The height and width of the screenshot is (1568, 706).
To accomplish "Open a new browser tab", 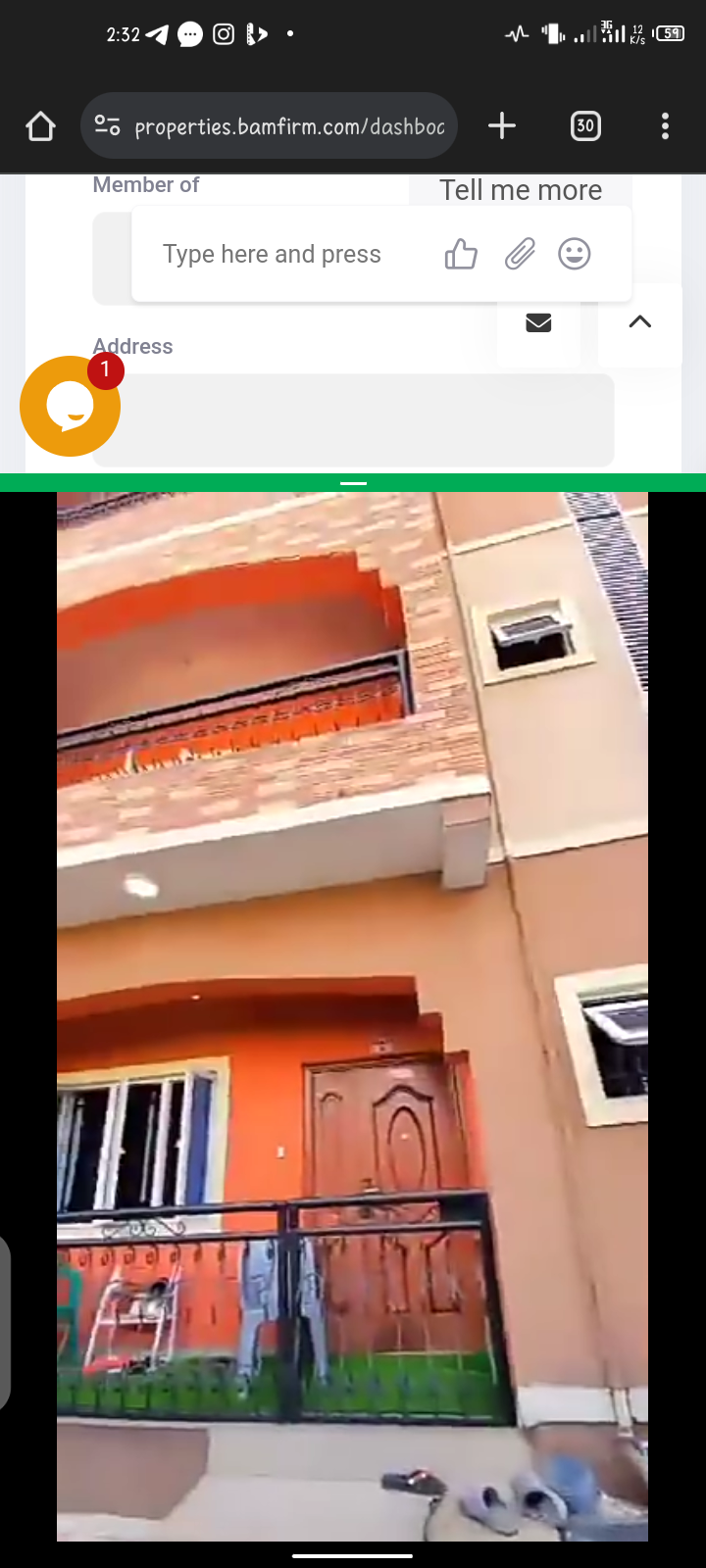I will pyautogui.click(x=502, y=125).
